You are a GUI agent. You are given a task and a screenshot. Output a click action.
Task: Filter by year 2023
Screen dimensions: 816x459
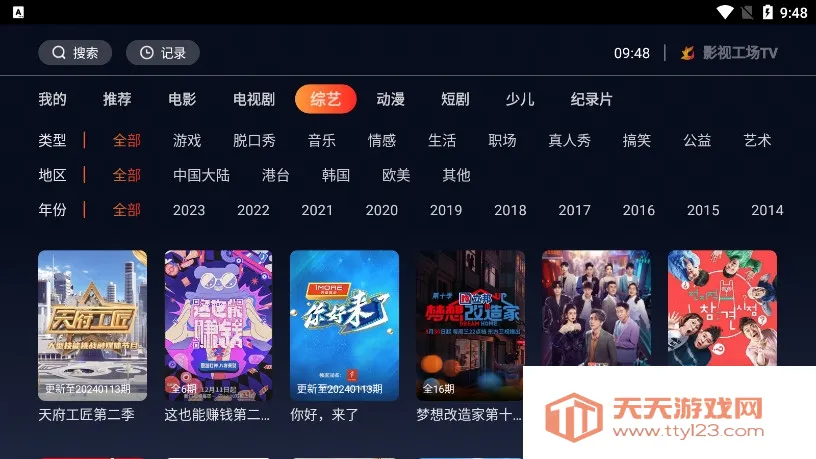(x=189, y=210)
